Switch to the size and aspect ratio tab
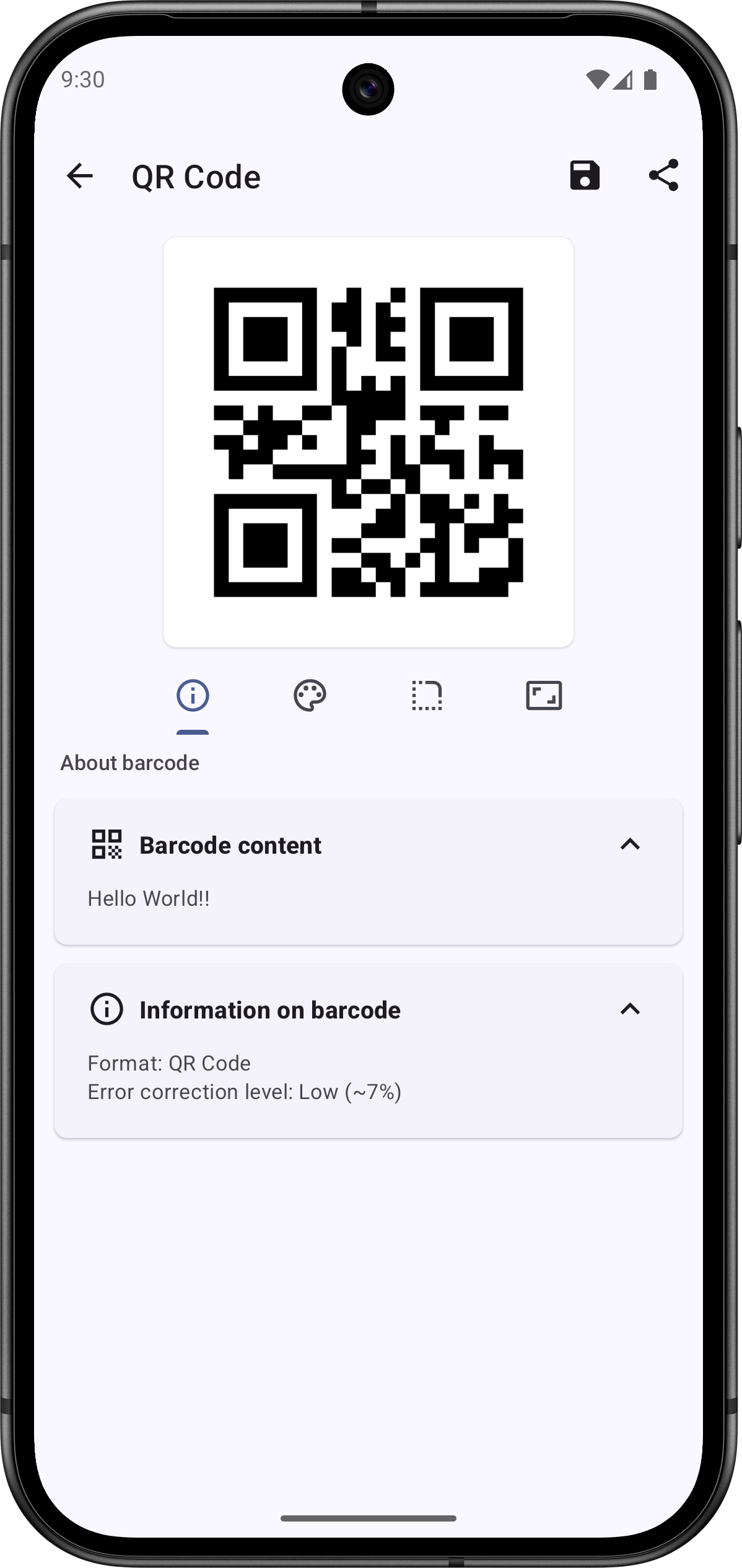 (544, 695)
